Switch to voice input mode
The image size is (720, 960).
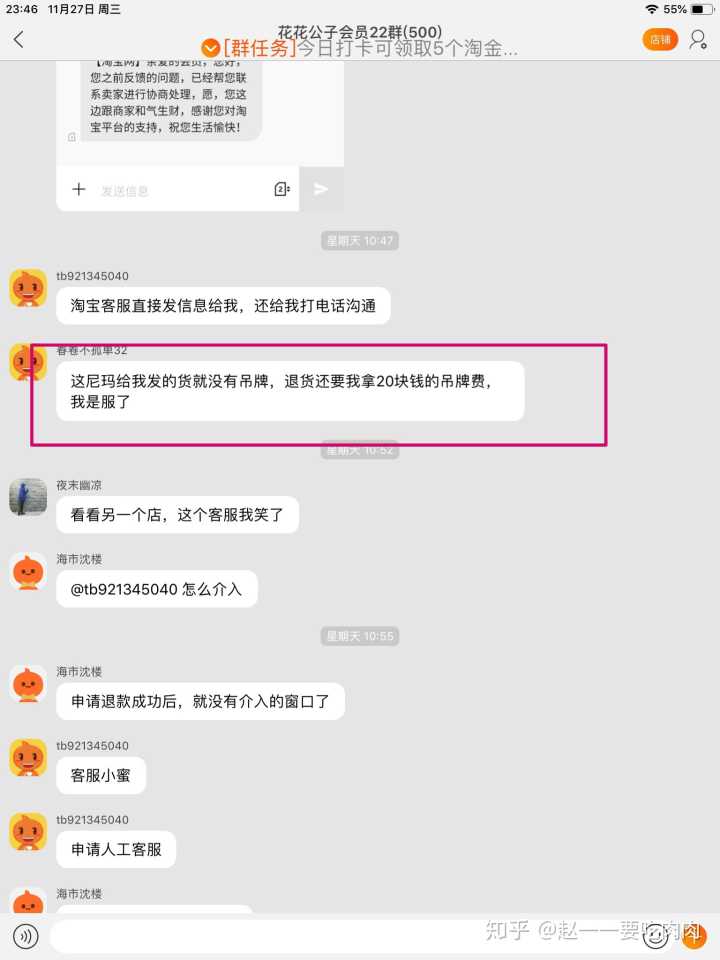click(x=25, y=936)
